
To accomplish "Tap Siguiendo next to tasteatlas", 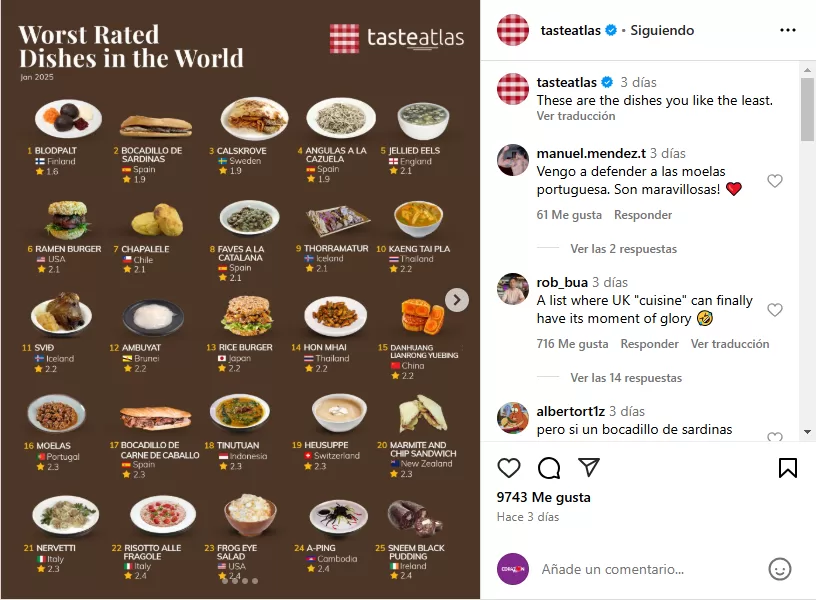I will (x=661, y=31).
